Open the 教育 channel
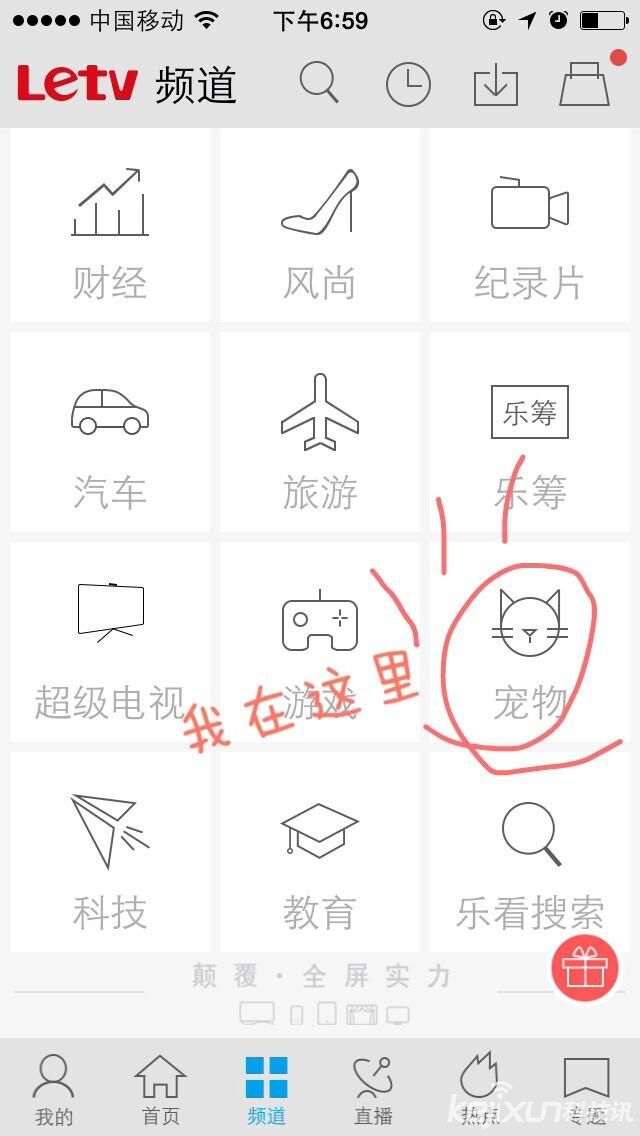 pos(320,852)
